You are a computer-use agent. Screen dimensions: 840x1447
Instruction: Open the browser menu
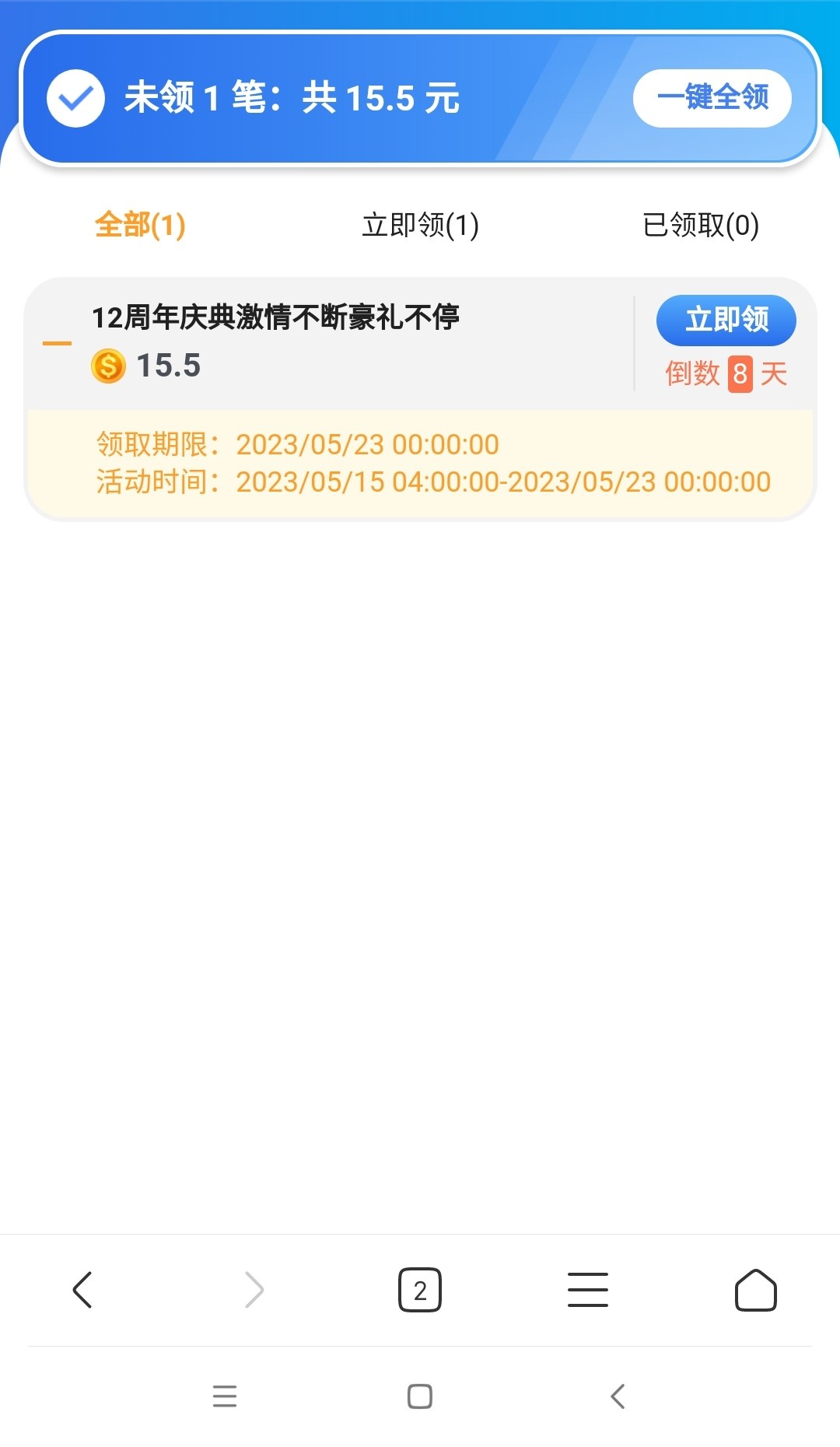(x=588, y=1290)
